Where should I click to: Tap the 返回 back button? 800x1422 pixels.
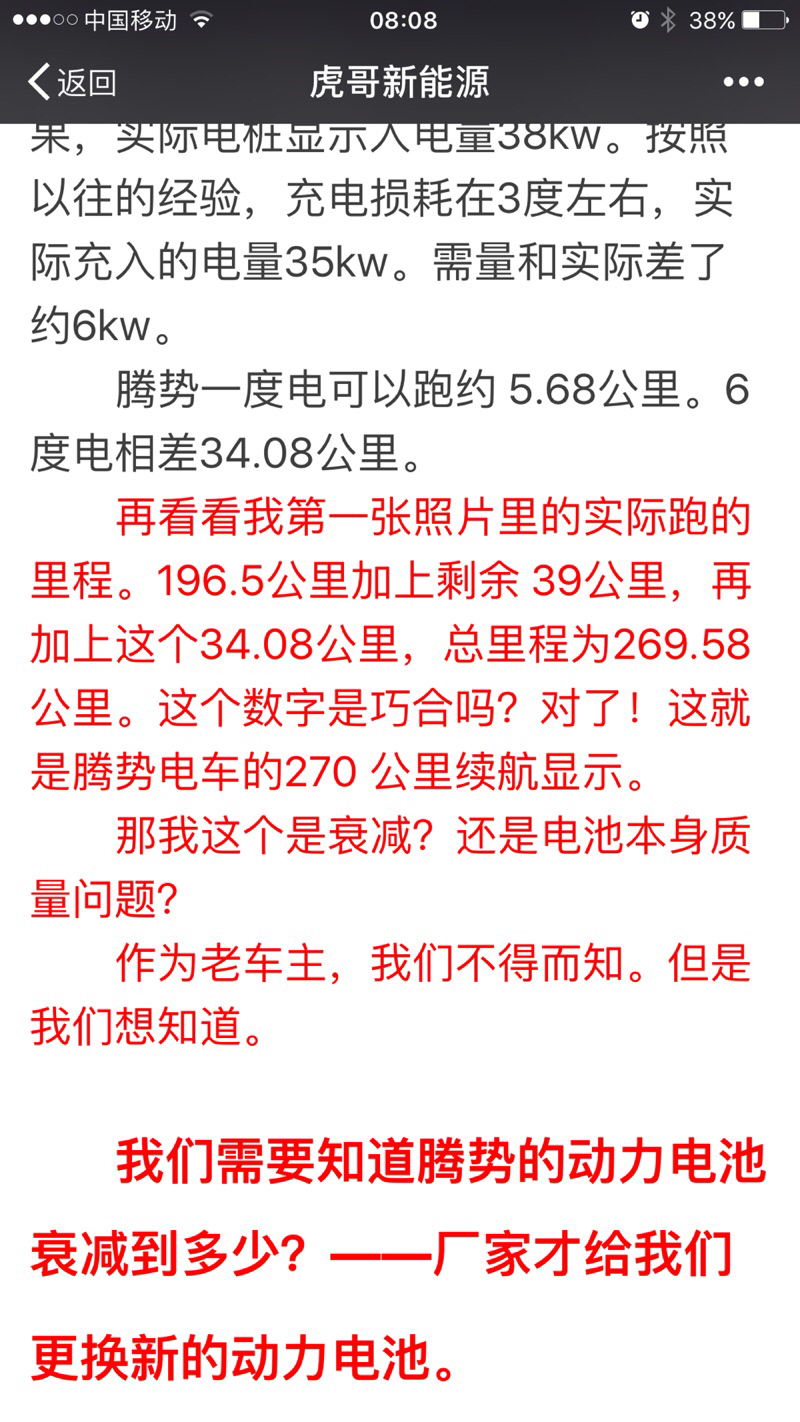(x=72, y=82)
